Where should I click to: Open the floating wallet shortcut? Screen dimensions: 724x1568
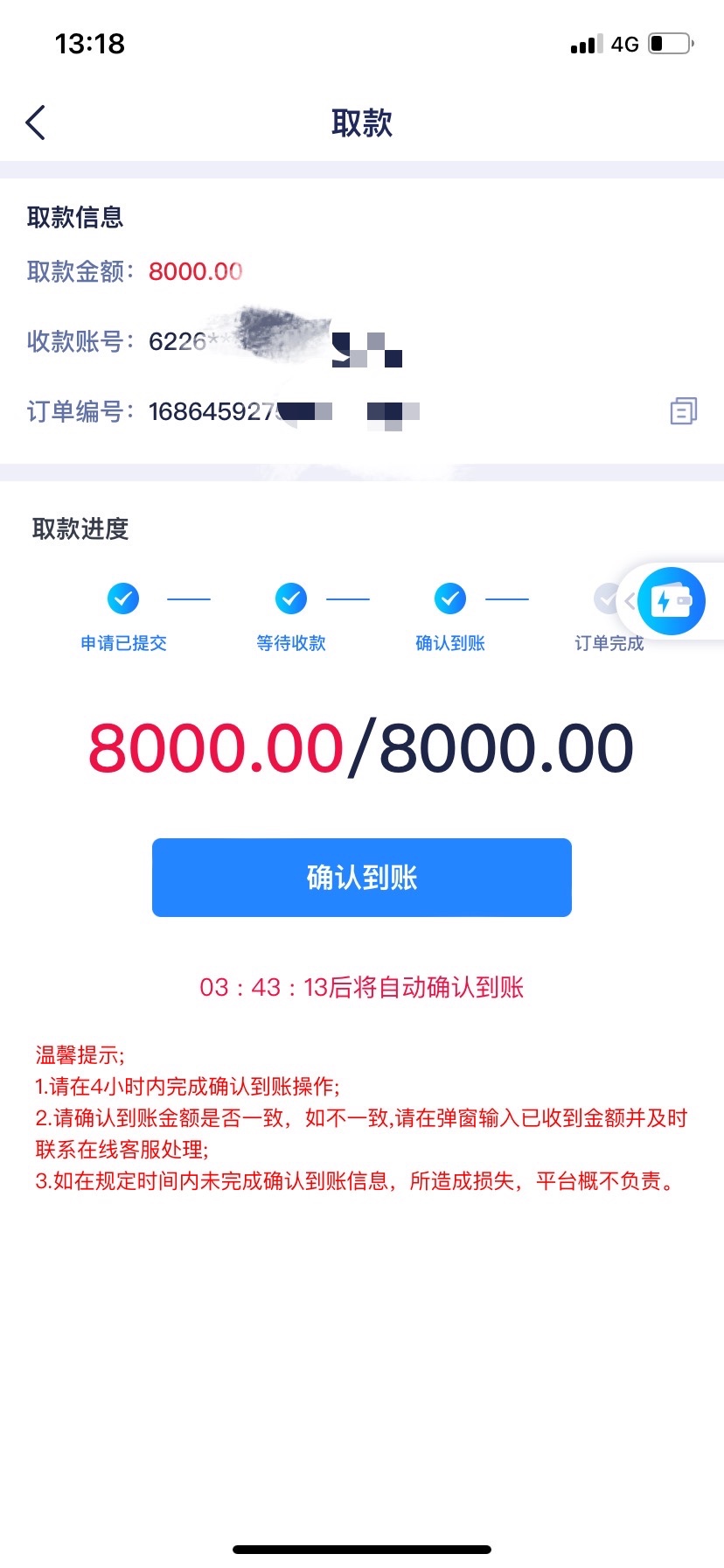pyautogui.click(x=672, y=601)
